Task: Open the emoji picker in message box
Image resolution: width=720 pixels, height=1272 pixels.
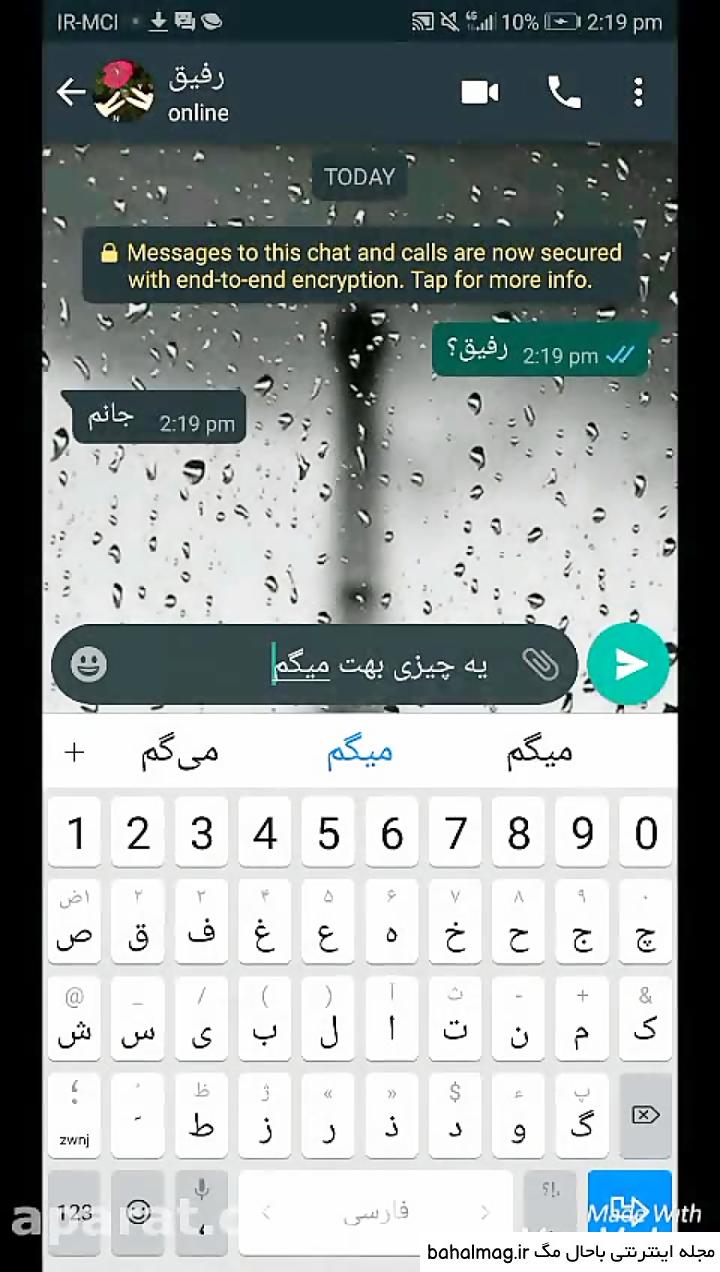Action: click(89, 664)
